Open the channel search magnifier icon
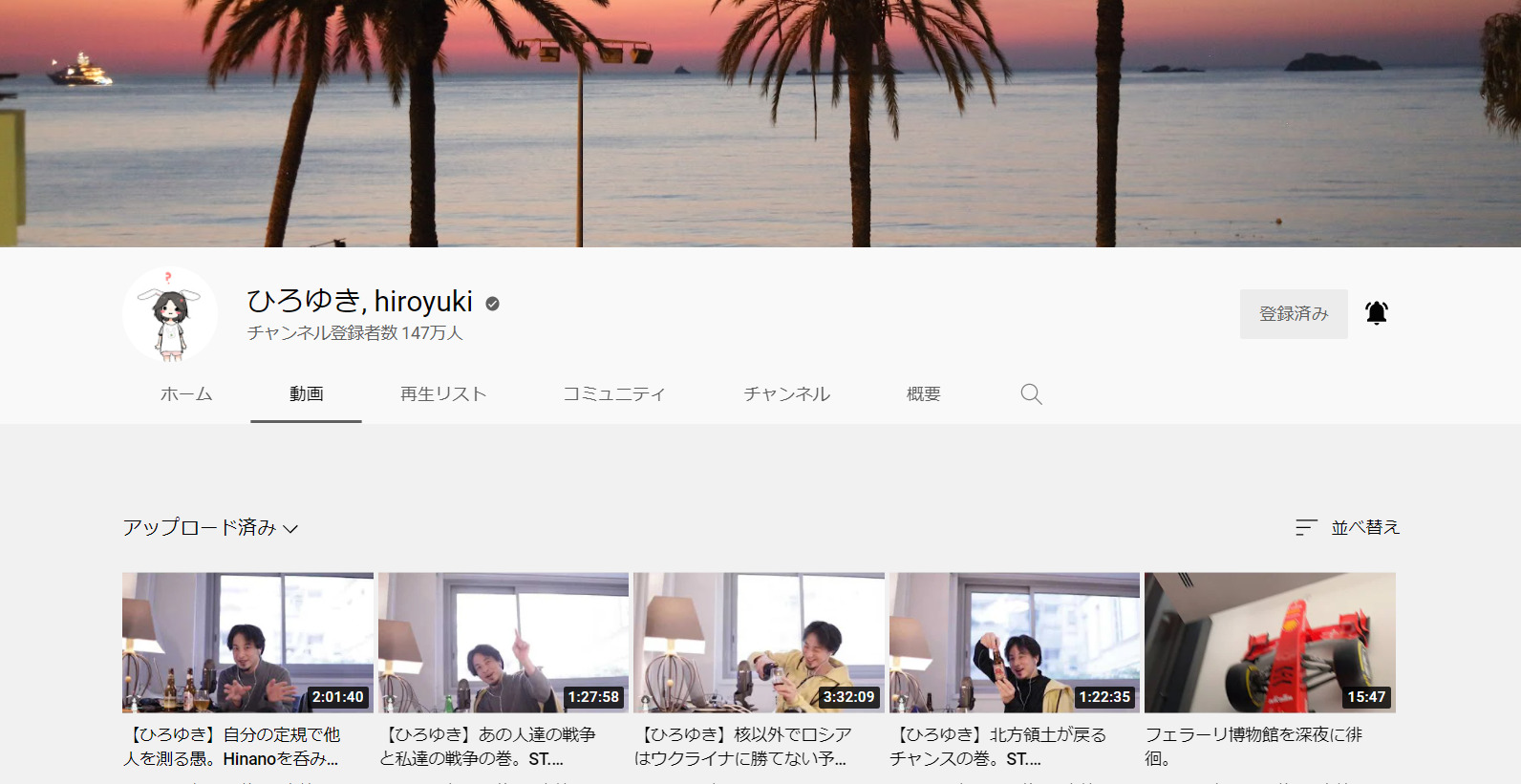Image resolution: width=1521 pixels, height=784 pixels. coord(1031,394)
